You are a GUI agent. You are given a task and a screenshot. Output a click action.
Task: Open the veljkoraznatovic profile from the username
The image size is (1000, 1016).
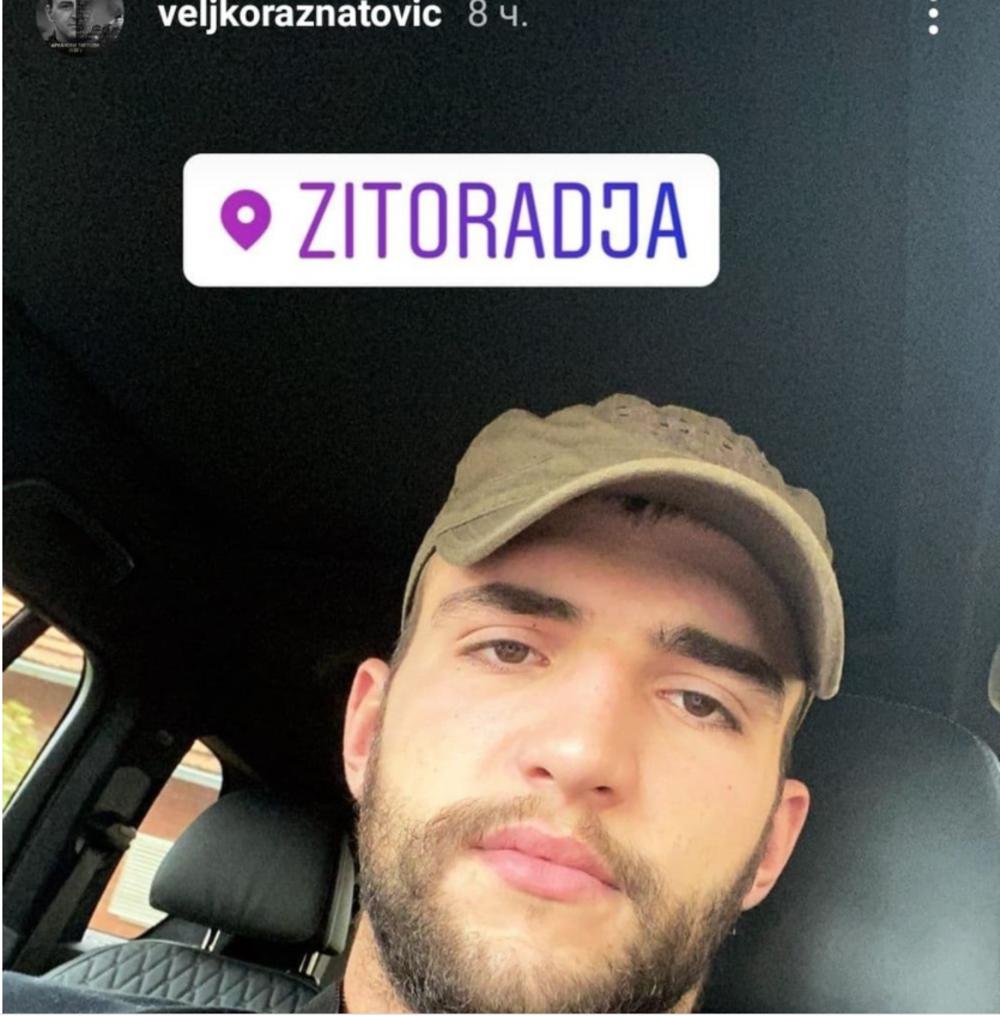[299, 14]
